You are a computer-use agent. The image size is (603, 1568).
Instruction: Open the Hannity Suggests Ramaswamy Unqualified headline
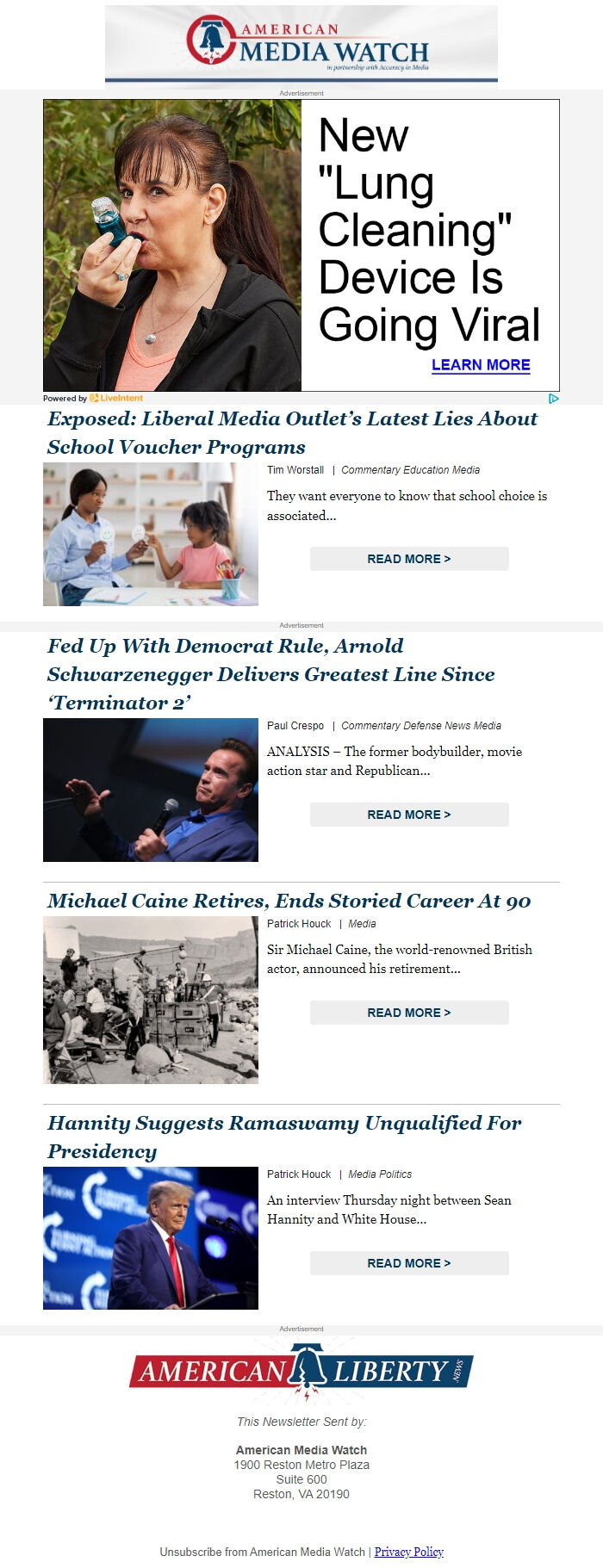(284, 1136)
